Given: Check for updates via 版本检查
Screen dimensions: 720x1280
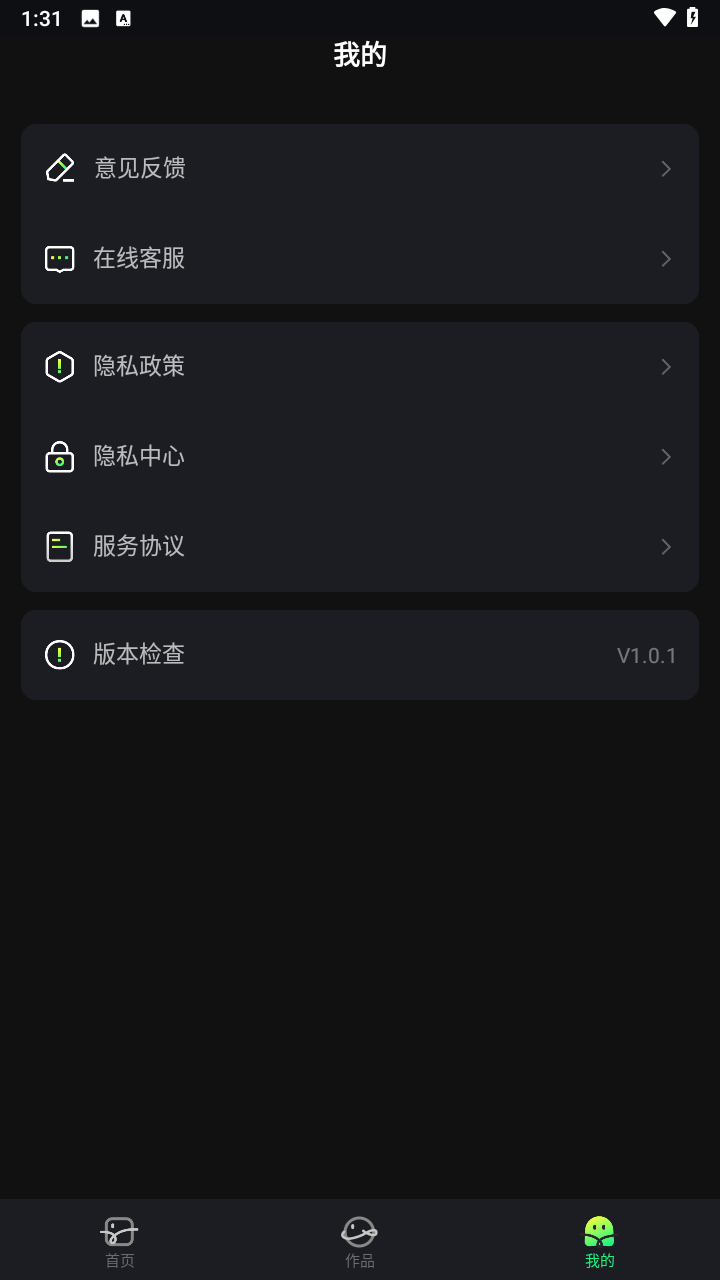Looking at the screenshot, I should click(x=139, y=654).
